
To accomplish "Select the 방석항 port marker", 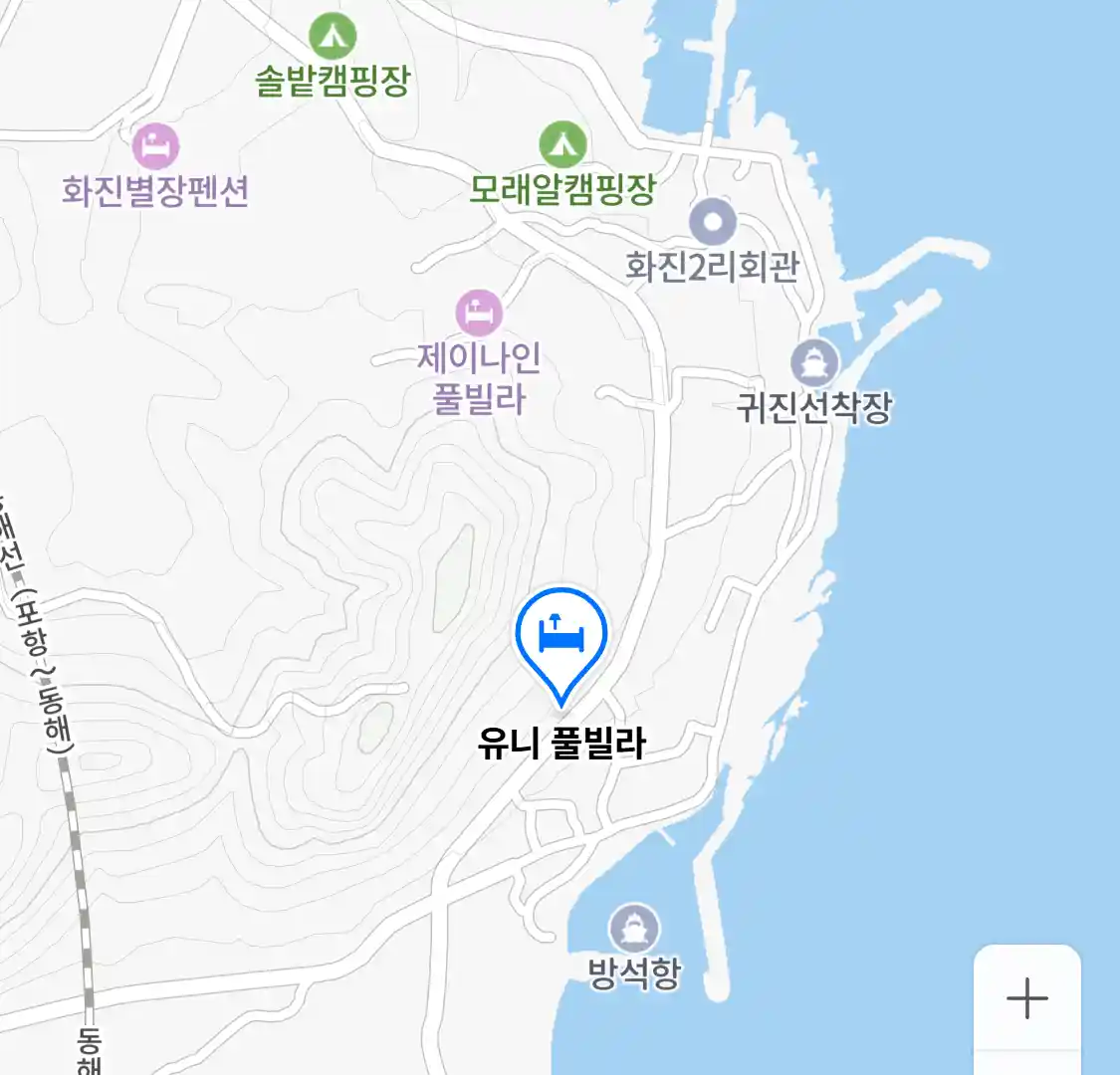I will (x=634, y=929).
